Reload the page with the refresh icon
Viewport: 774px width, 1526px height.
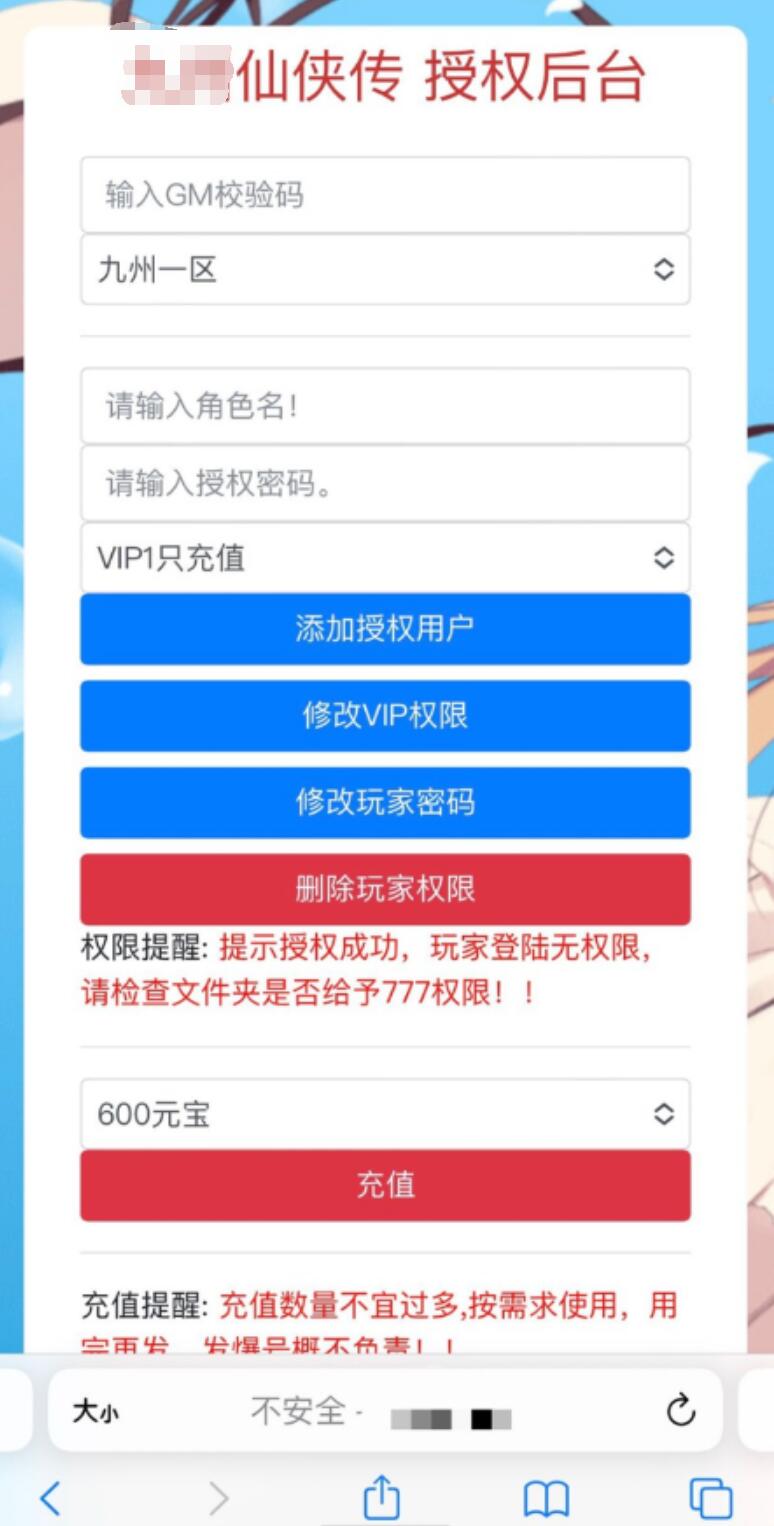(680, 1411)
